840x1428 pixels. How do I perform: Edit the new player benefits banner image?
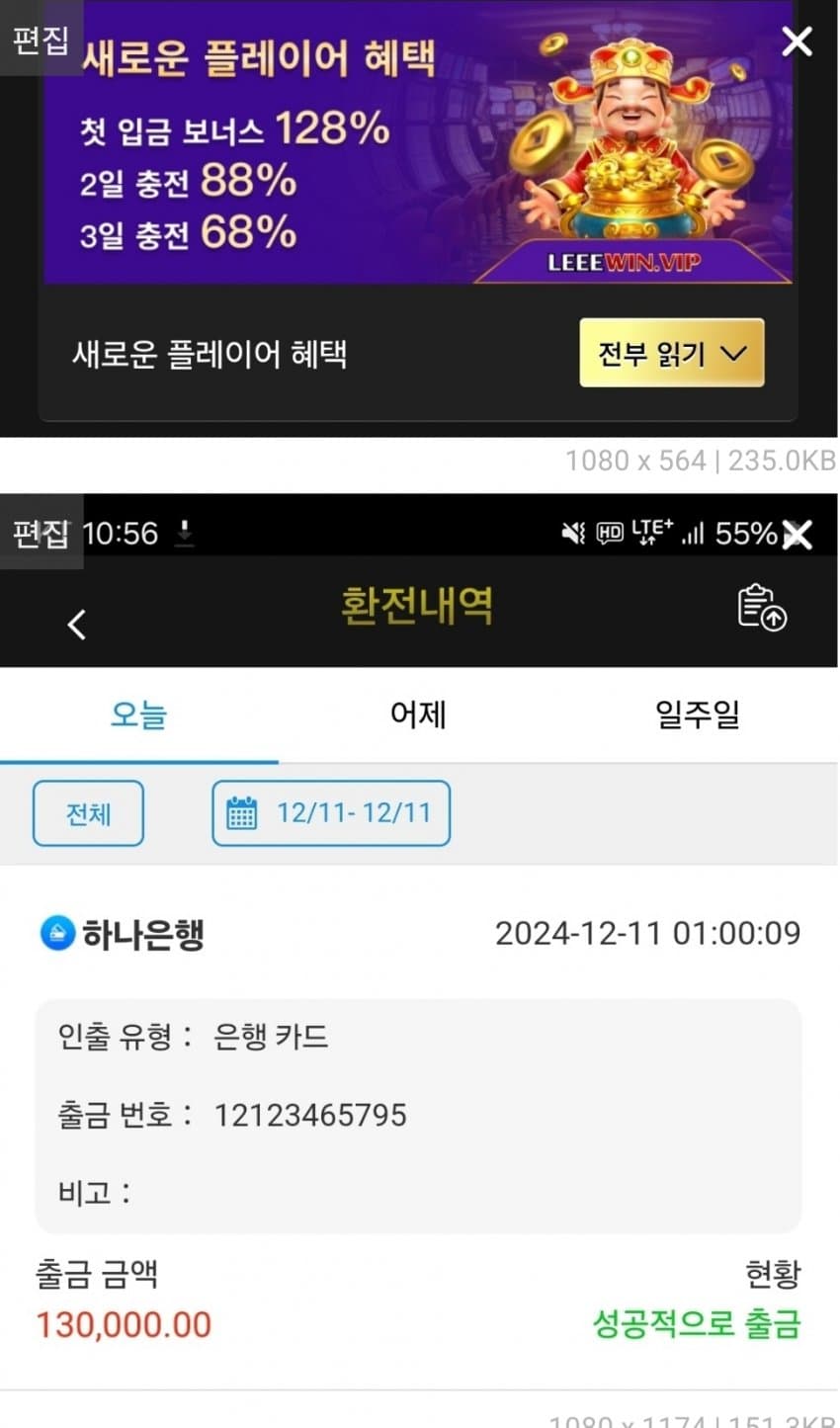41,38
